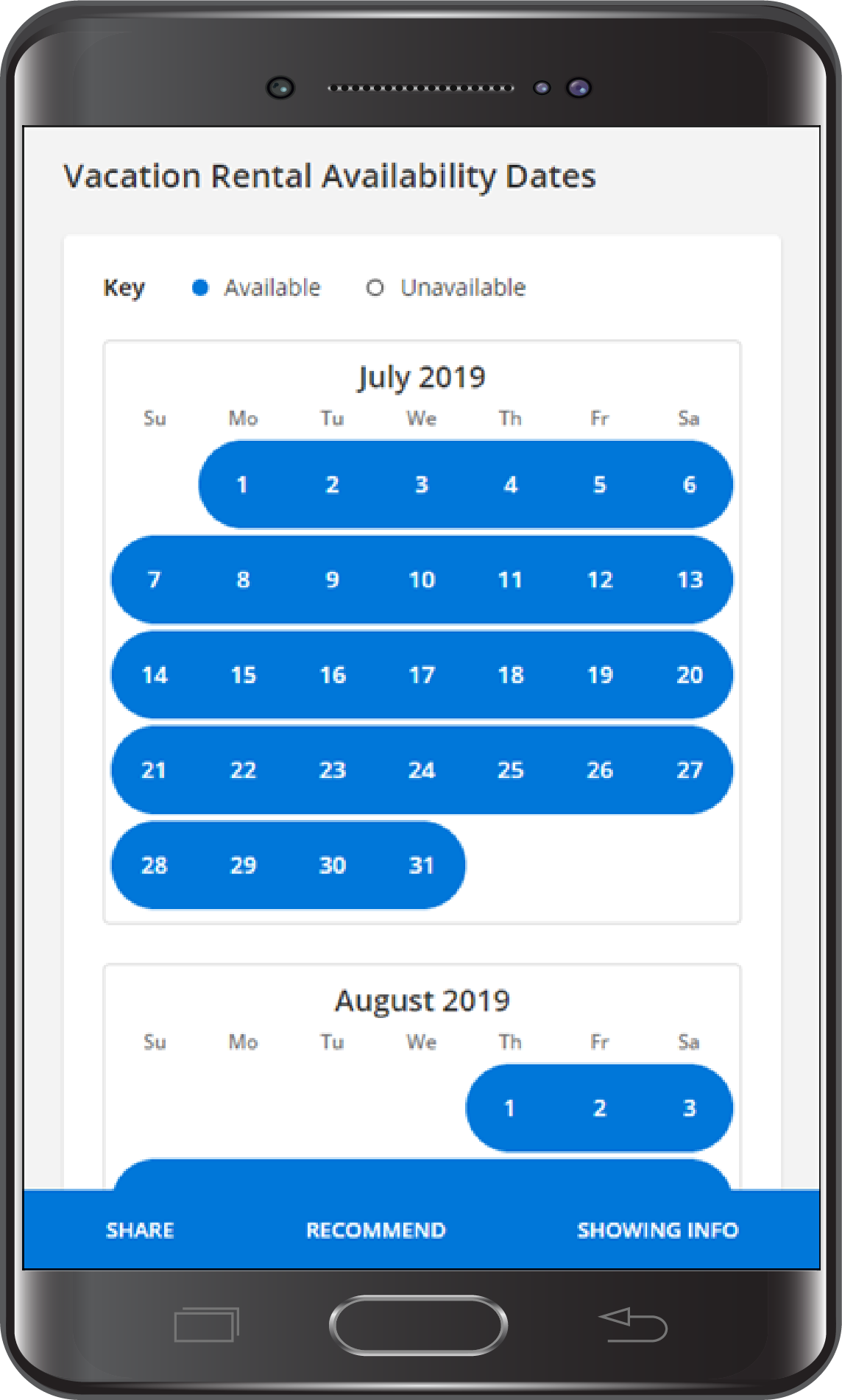The height and width of the screenshot is (1400, 842).
Task: Tap the RECOMMEND button
Action: pos(376,1230)
